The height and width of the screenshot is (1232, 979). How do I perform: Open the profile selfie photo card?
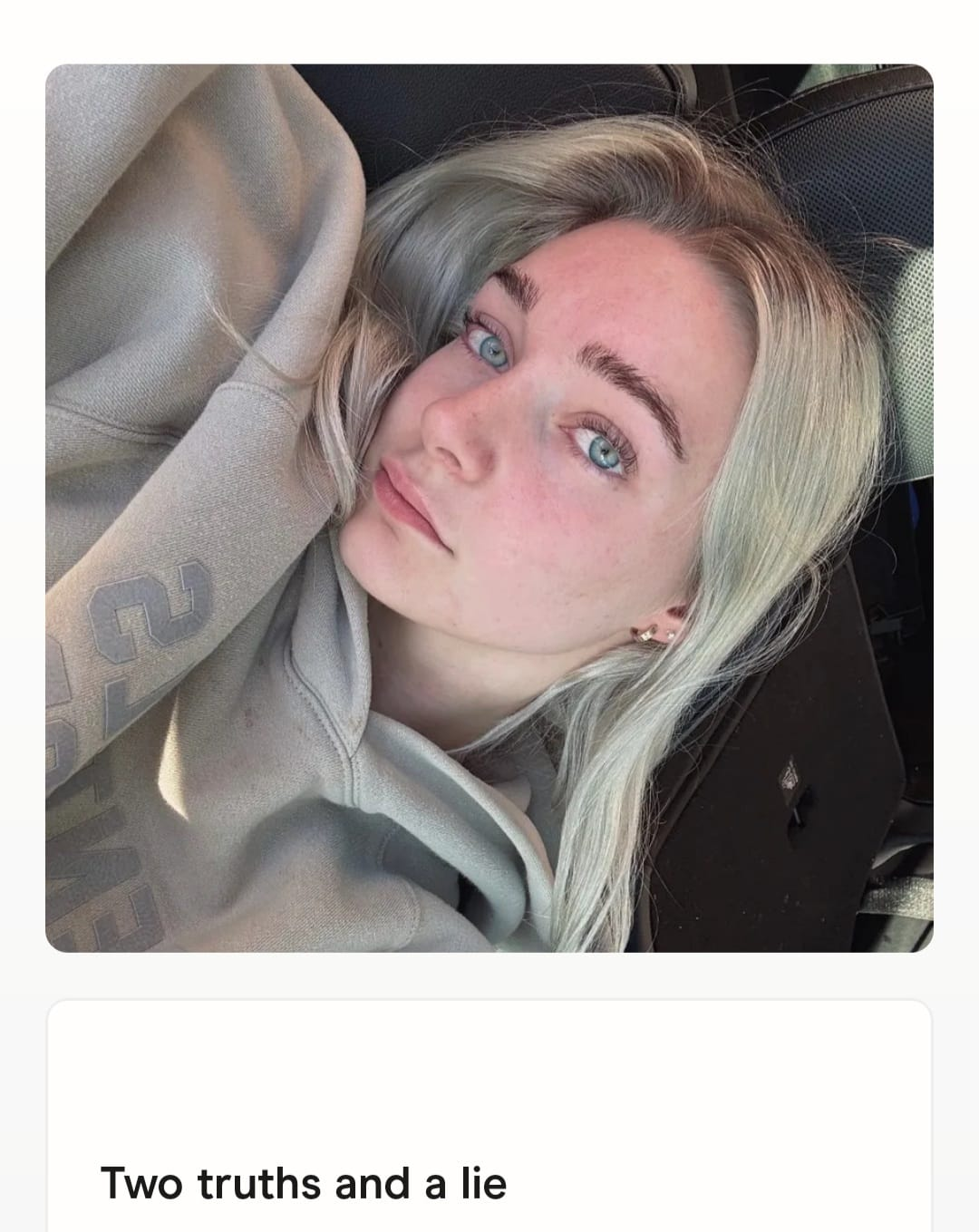click(489, 508)
